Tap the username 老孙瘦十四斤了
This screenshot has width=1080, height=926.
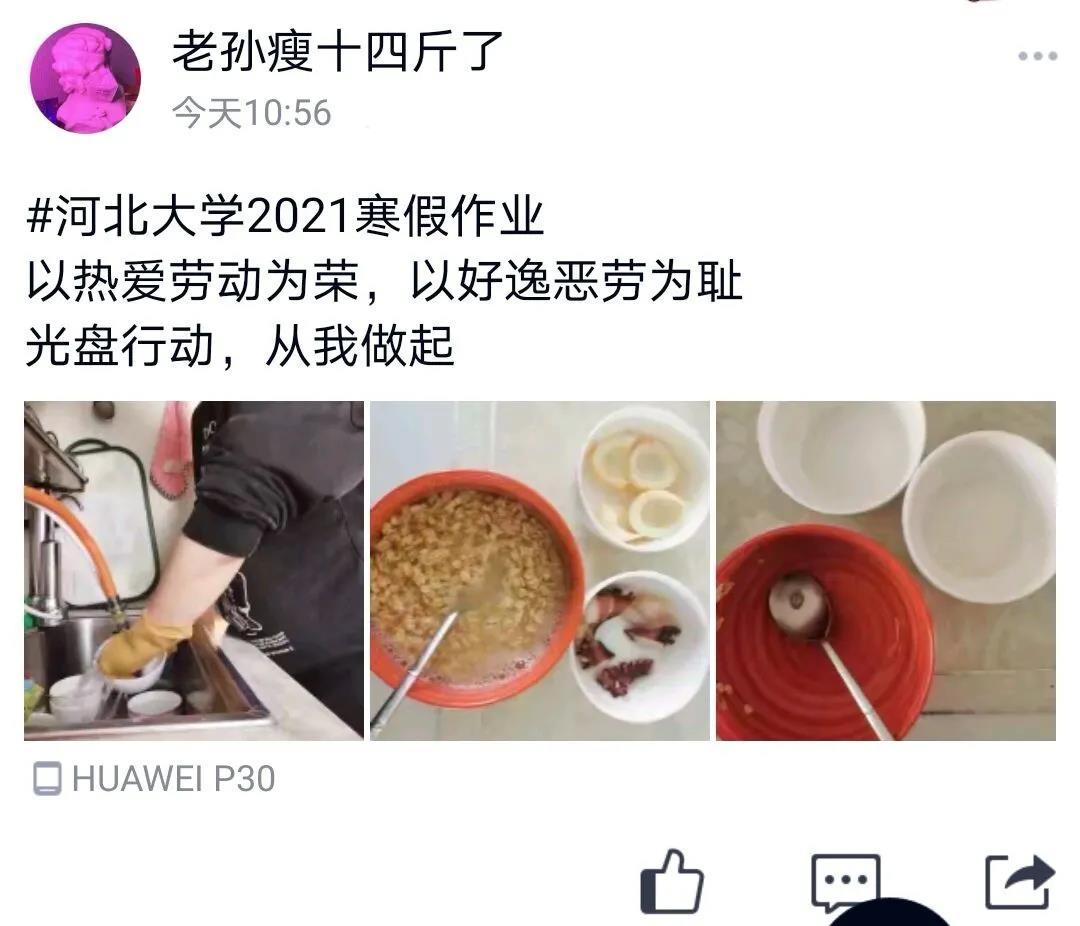(x=337, y=51)
